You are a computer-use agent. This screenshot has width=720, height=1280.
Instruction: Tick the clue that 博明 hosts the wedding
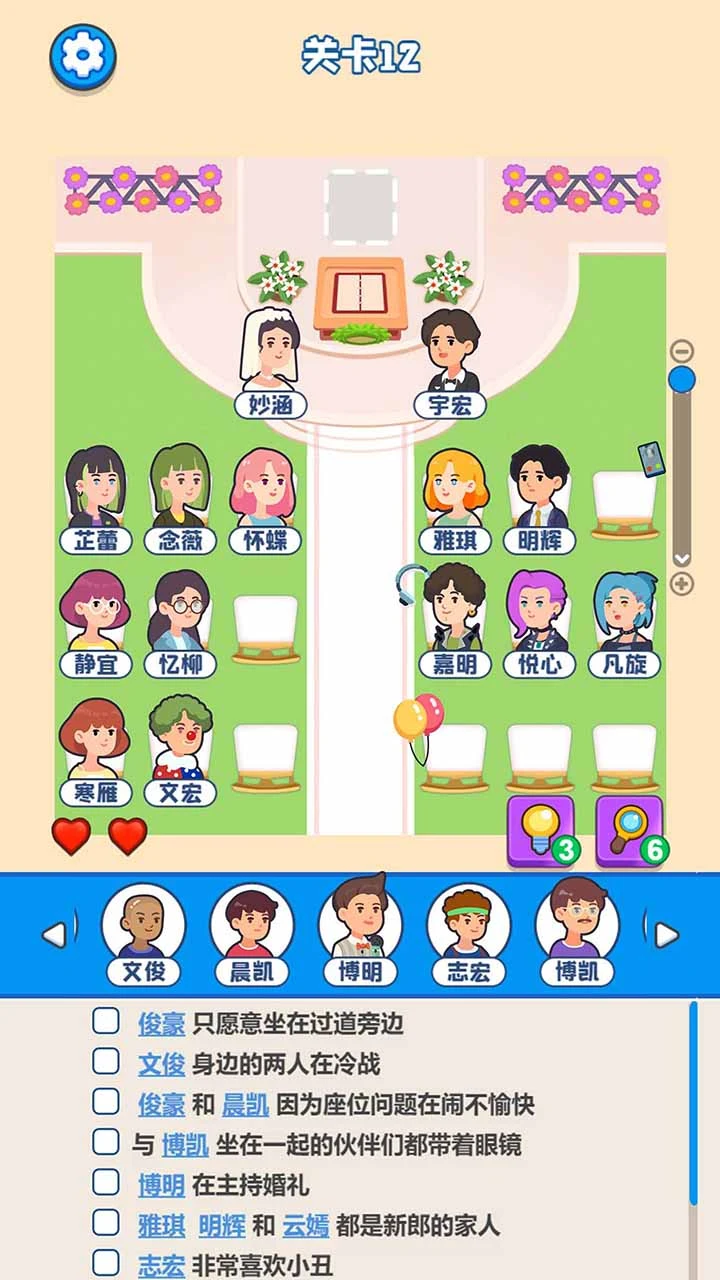coord(106,1183)
